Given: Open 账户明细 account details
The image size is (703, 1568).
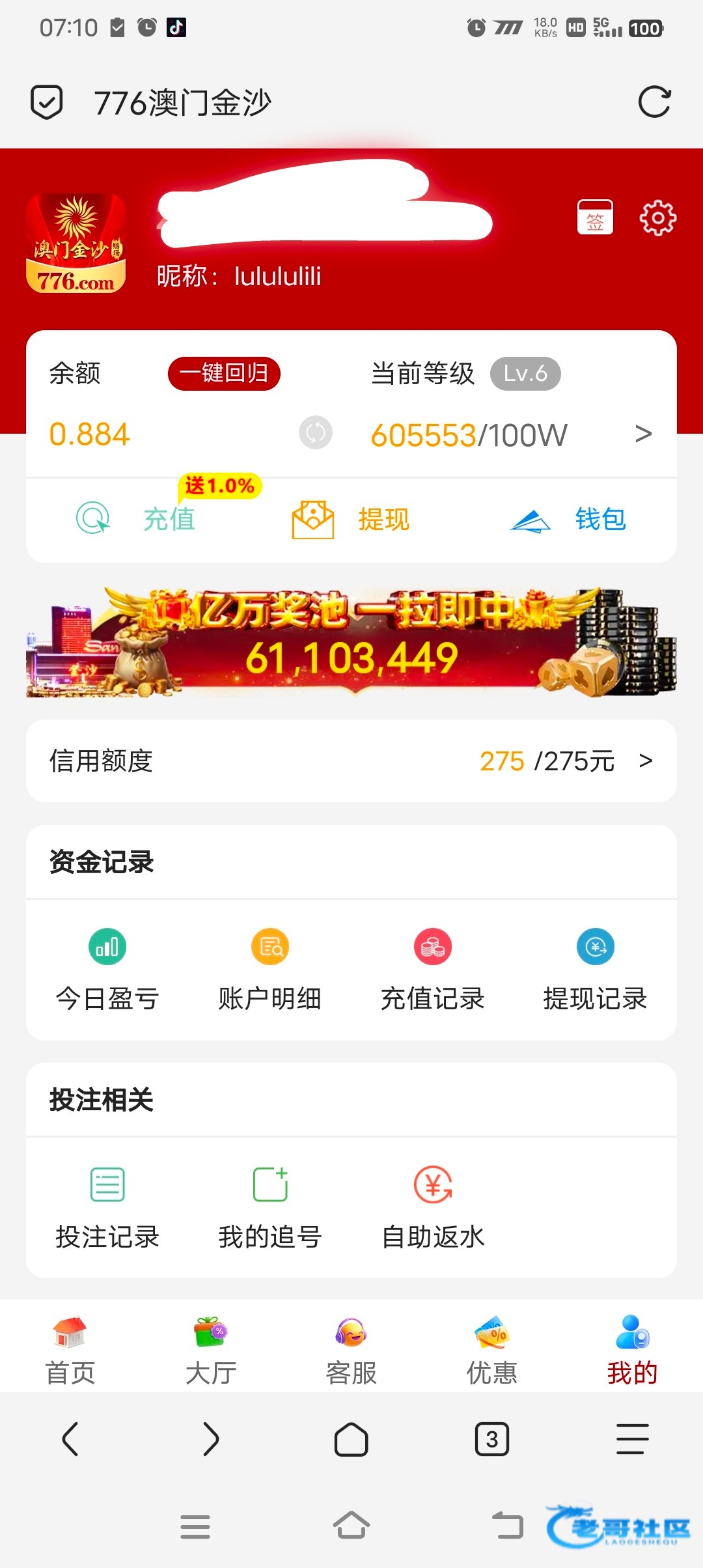Looking at the screenshot, I should (x=270, y=970).
